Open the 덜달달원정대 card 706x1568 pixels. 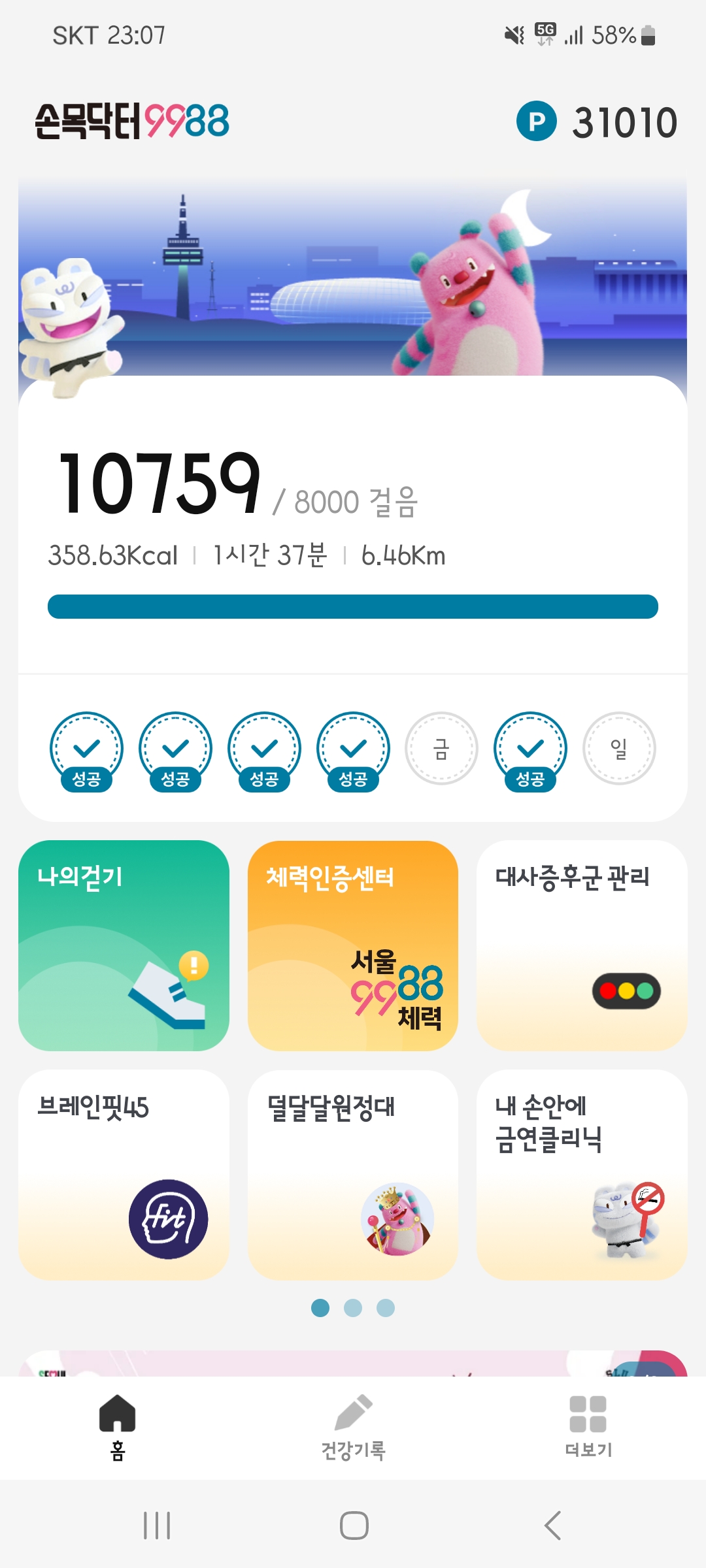[x=352, y=1175]
